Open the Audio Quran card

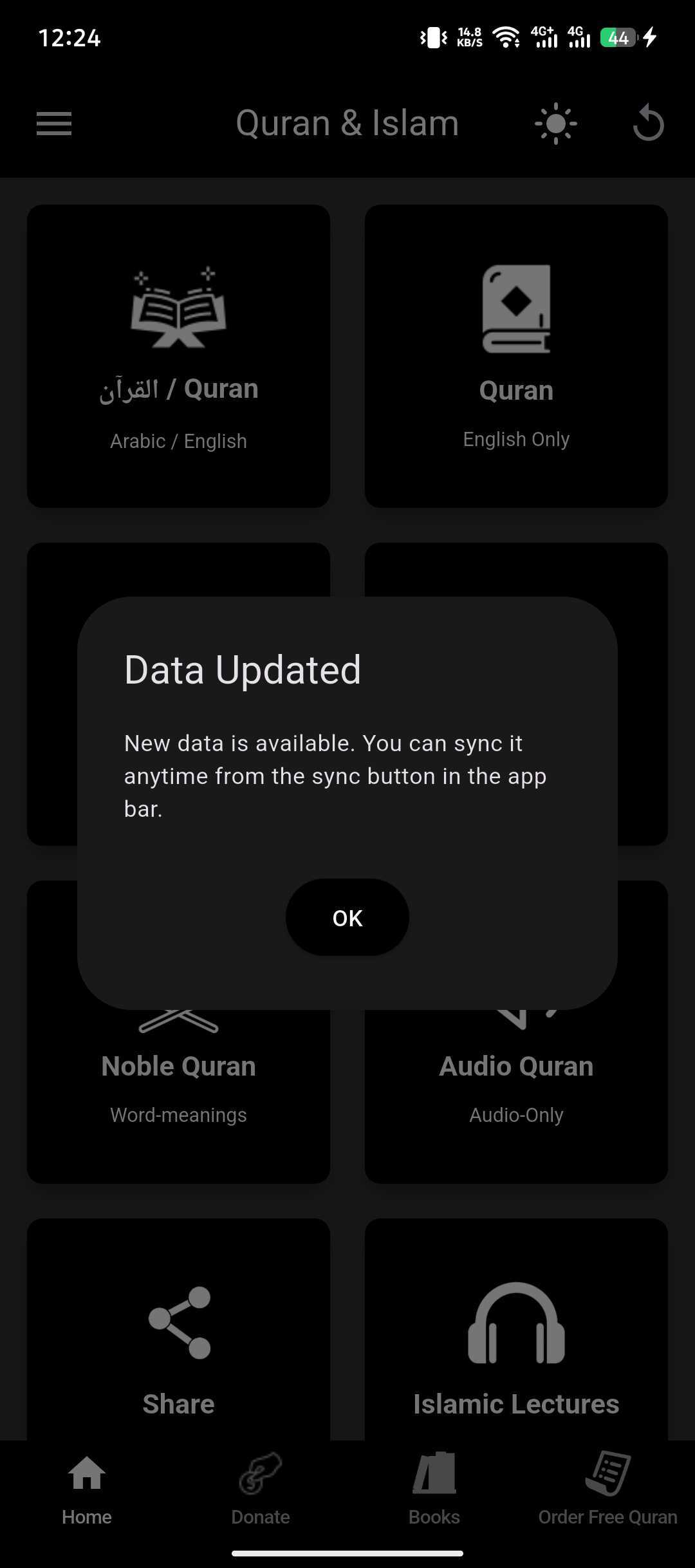point(516,1094)
